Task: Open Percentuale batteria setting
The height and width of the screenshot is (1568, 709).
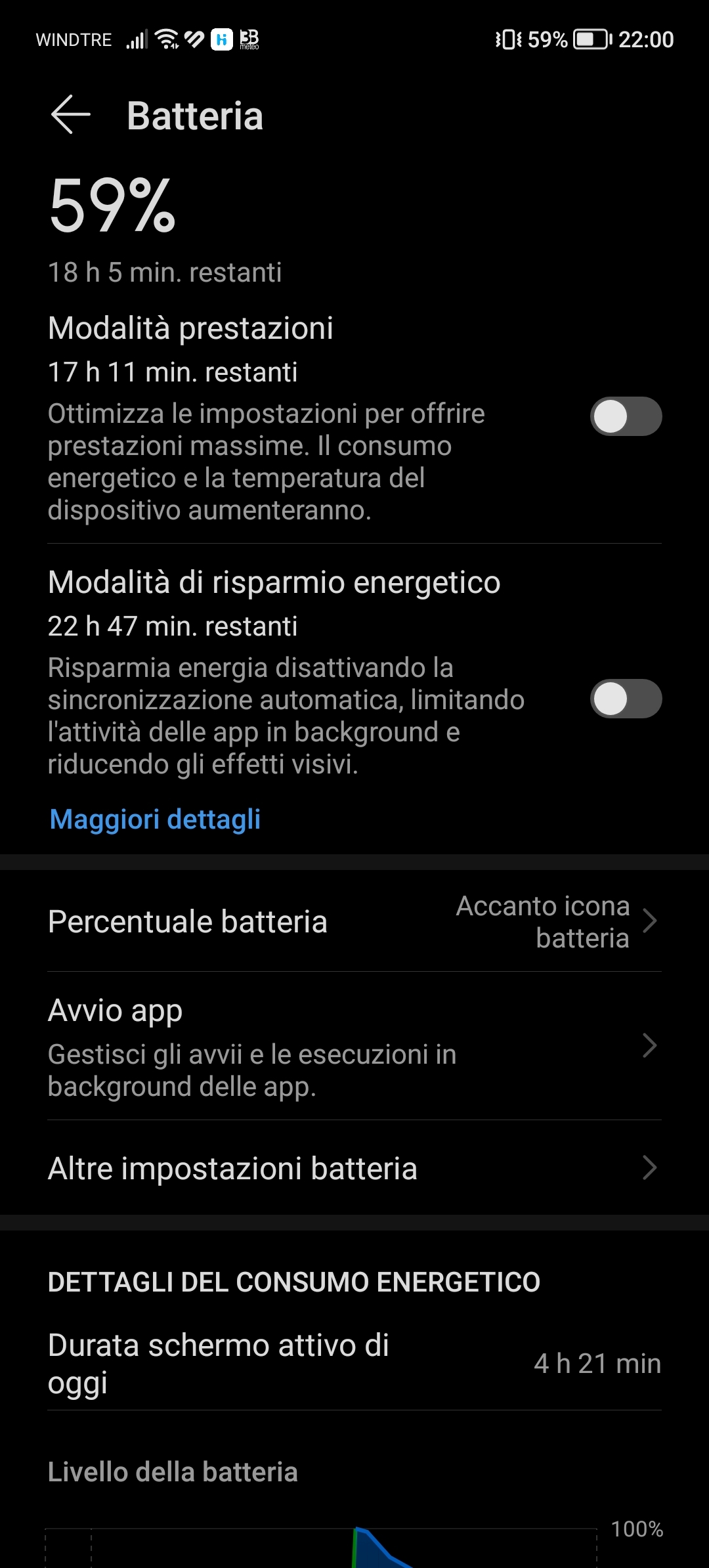Action: click(354, 922)
